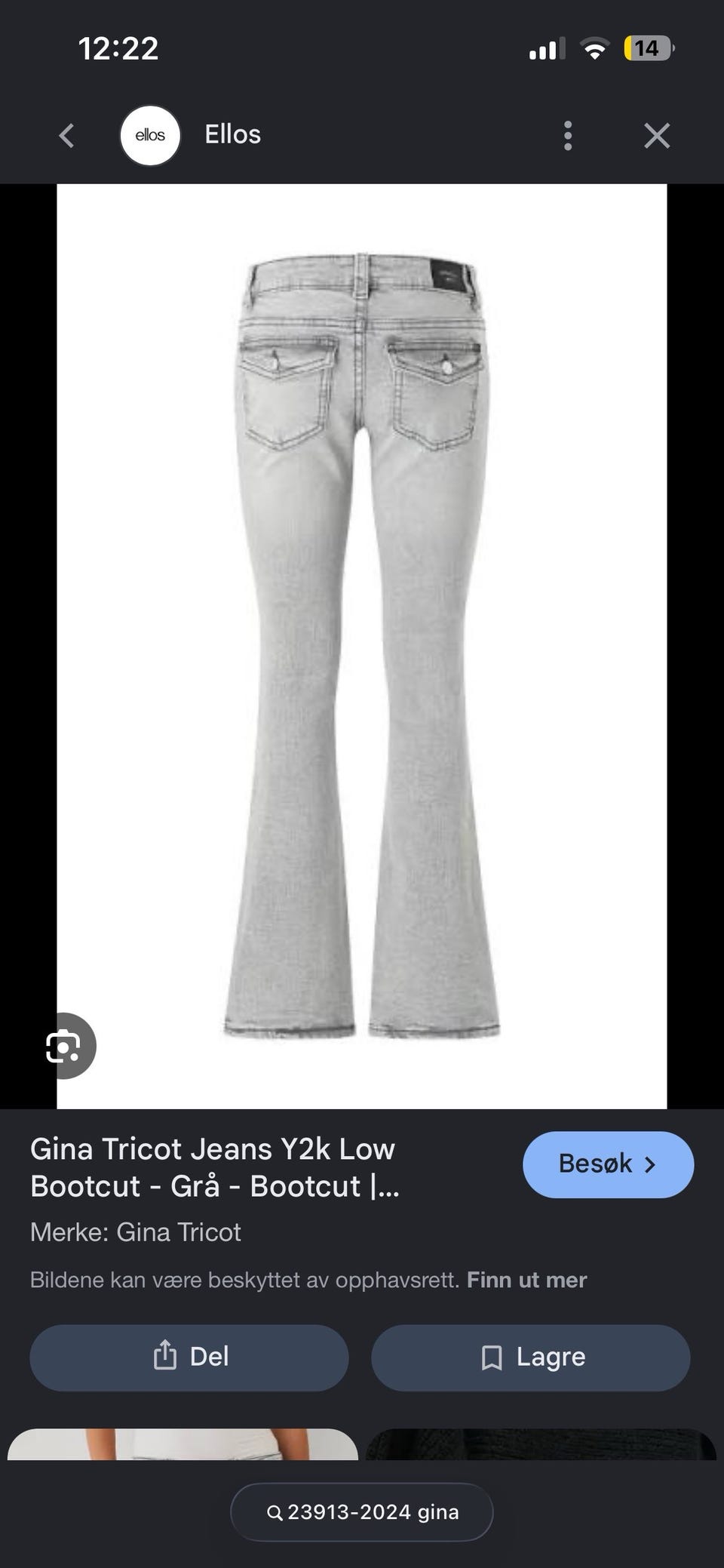The width and height of the screenshot is (724, 1568).
Task: Close the image viewer
Action: pyautogui.click(x=657, y=136)
